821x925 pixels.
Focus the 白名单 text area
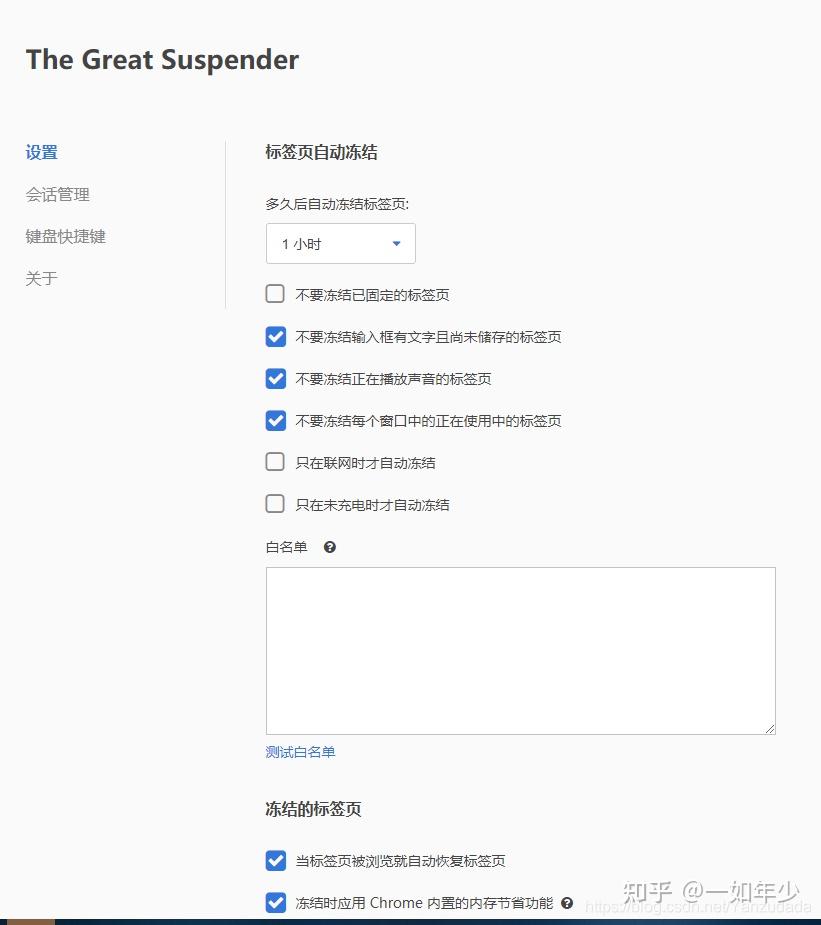(520, 650)
